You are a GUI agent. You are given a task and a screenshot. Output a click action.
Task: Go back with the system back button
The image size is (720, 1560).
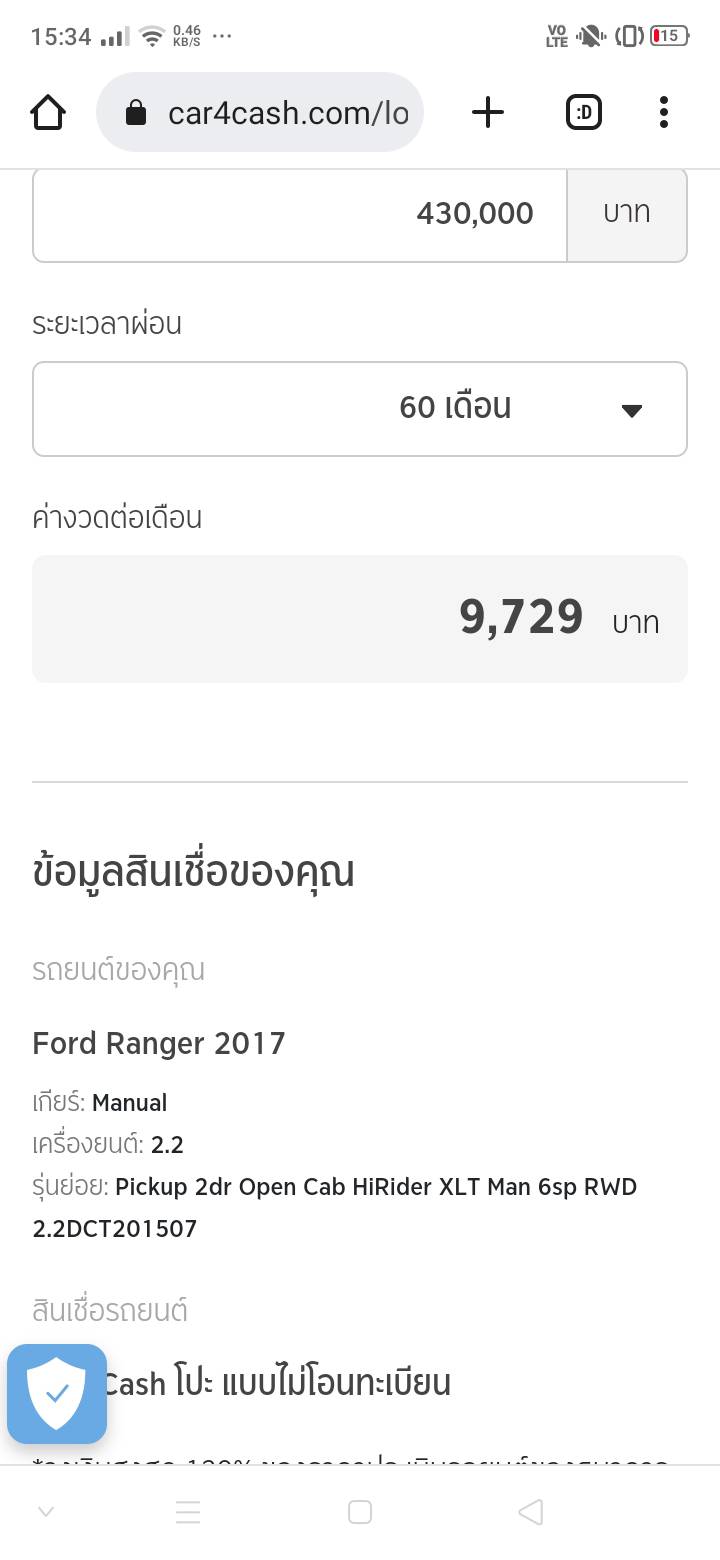tap(531, 1512)
